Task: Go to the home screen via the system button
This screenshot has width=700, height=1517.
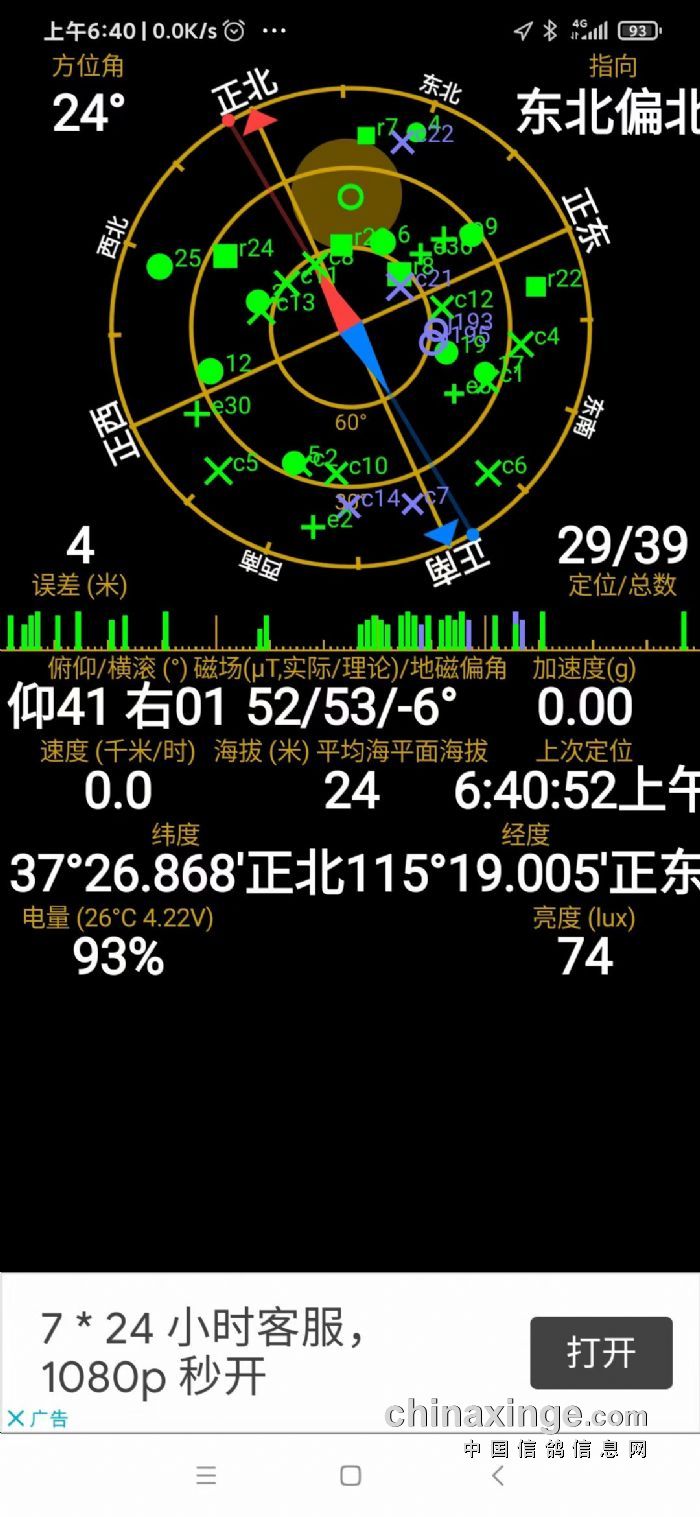Action: click(350, 1475)
